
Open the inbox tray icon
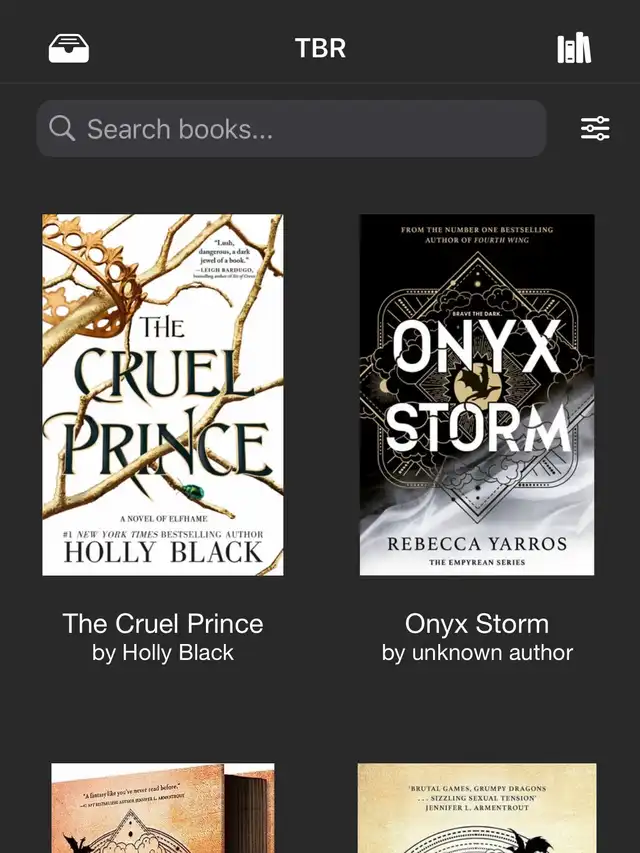pyautogui.click(x=69, y=48)
